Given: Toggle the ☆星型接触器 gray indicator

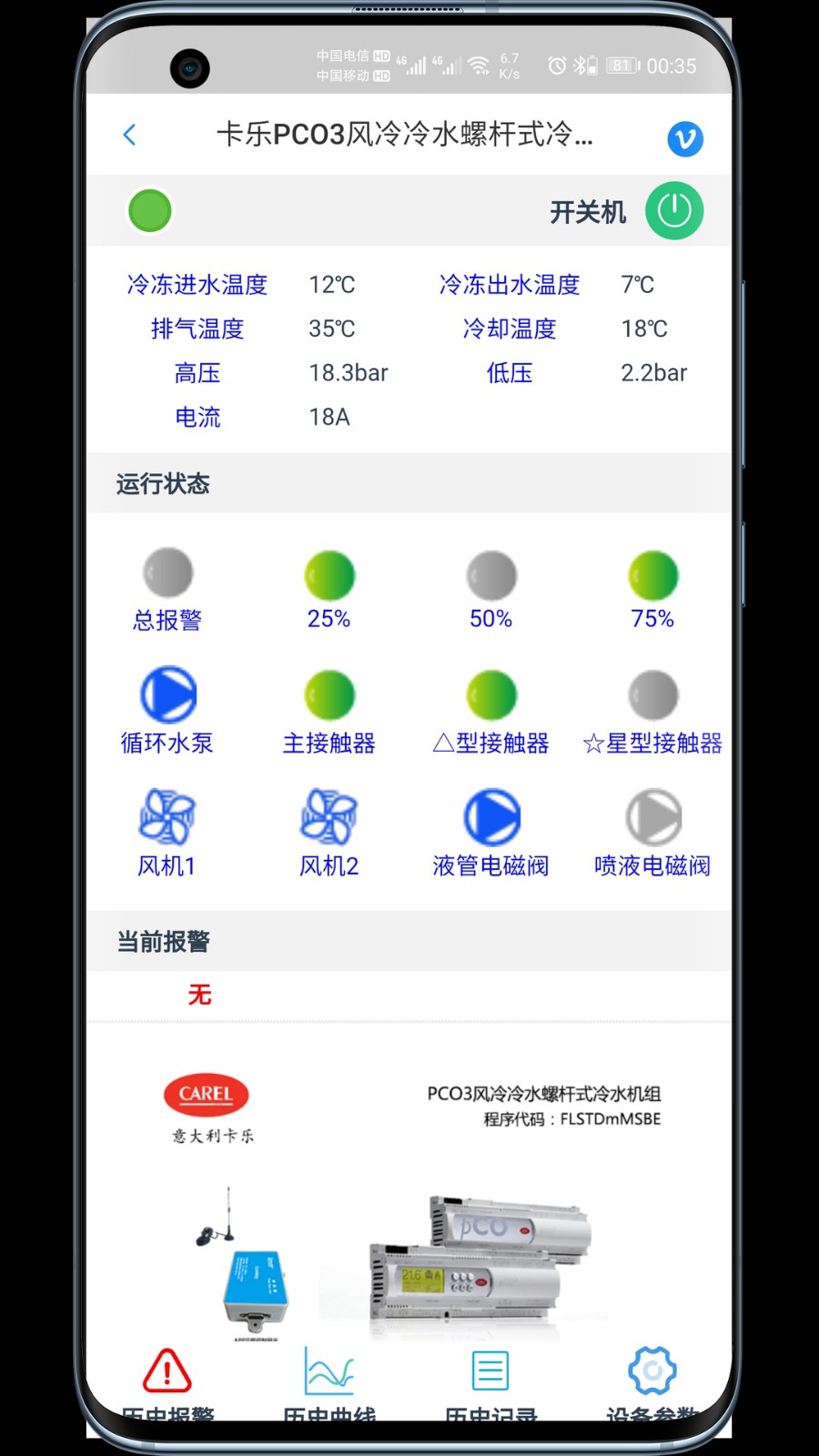Looking at the screenshot, I should (x=652, y=694).
